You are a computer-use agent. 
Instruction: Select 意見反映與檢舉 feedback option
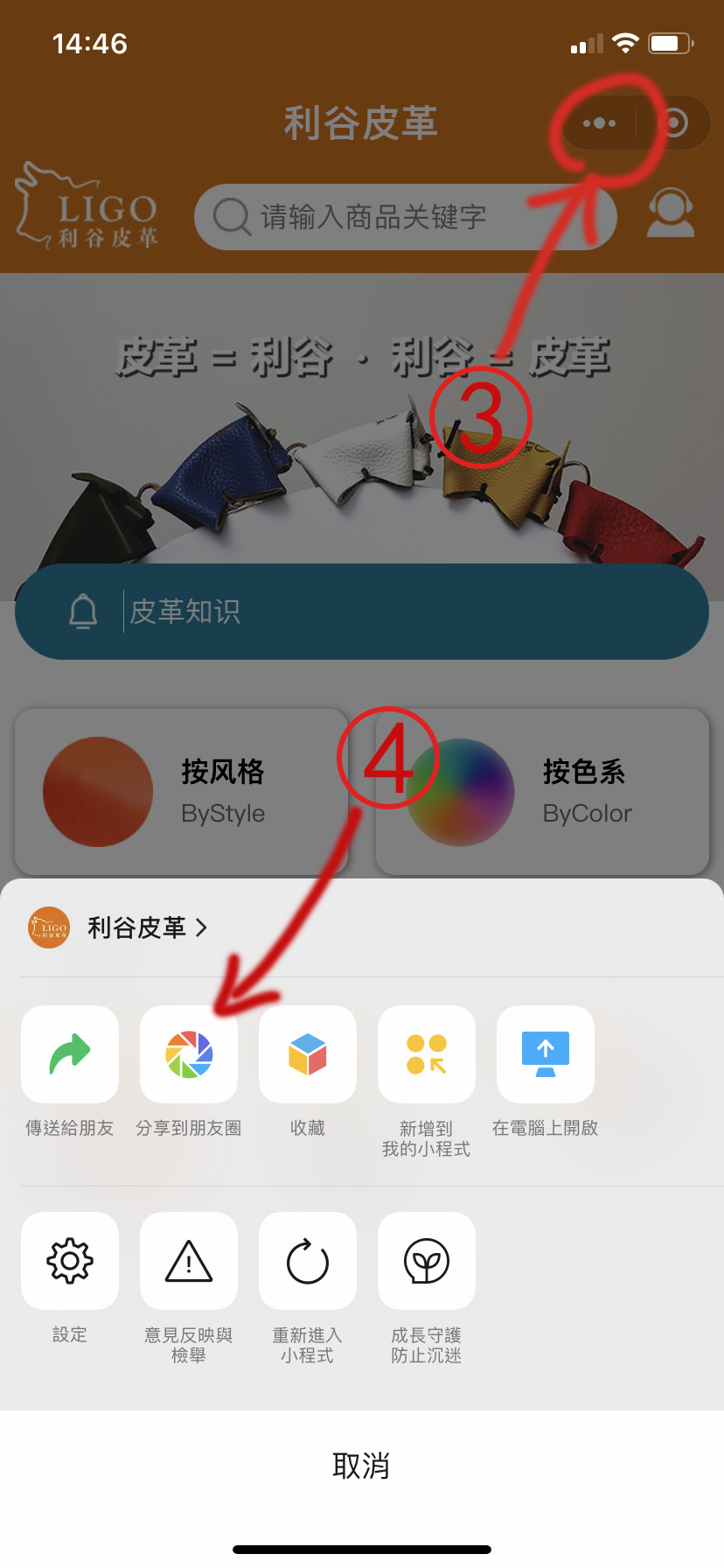[x=189, y=1261]
